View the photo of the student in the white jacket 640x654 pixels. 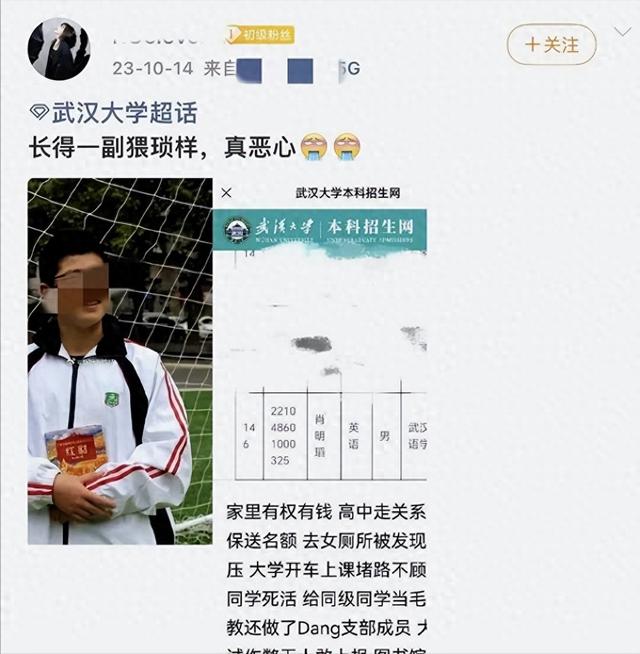tap(119, 361)
